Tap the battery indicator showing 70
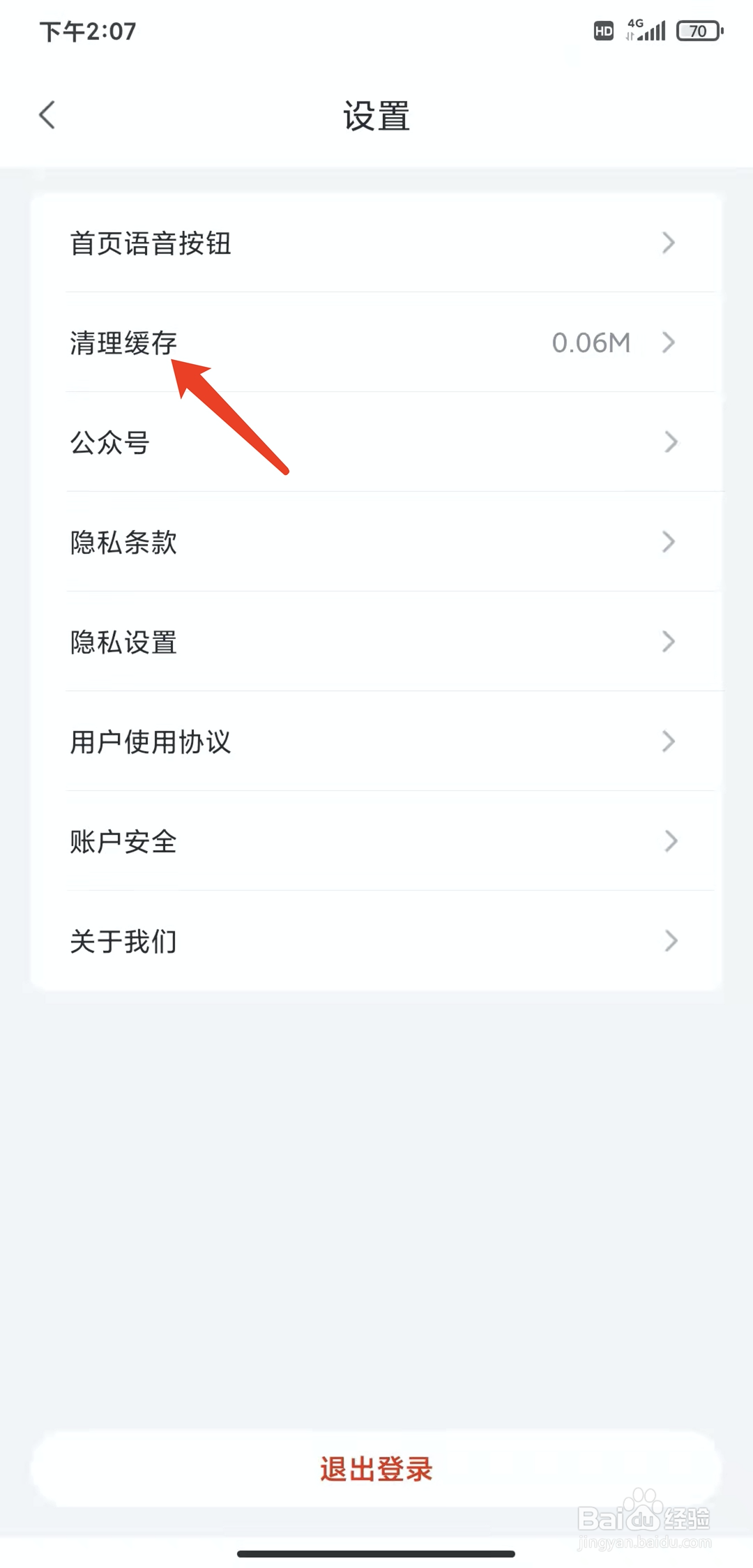 point(698,30)
